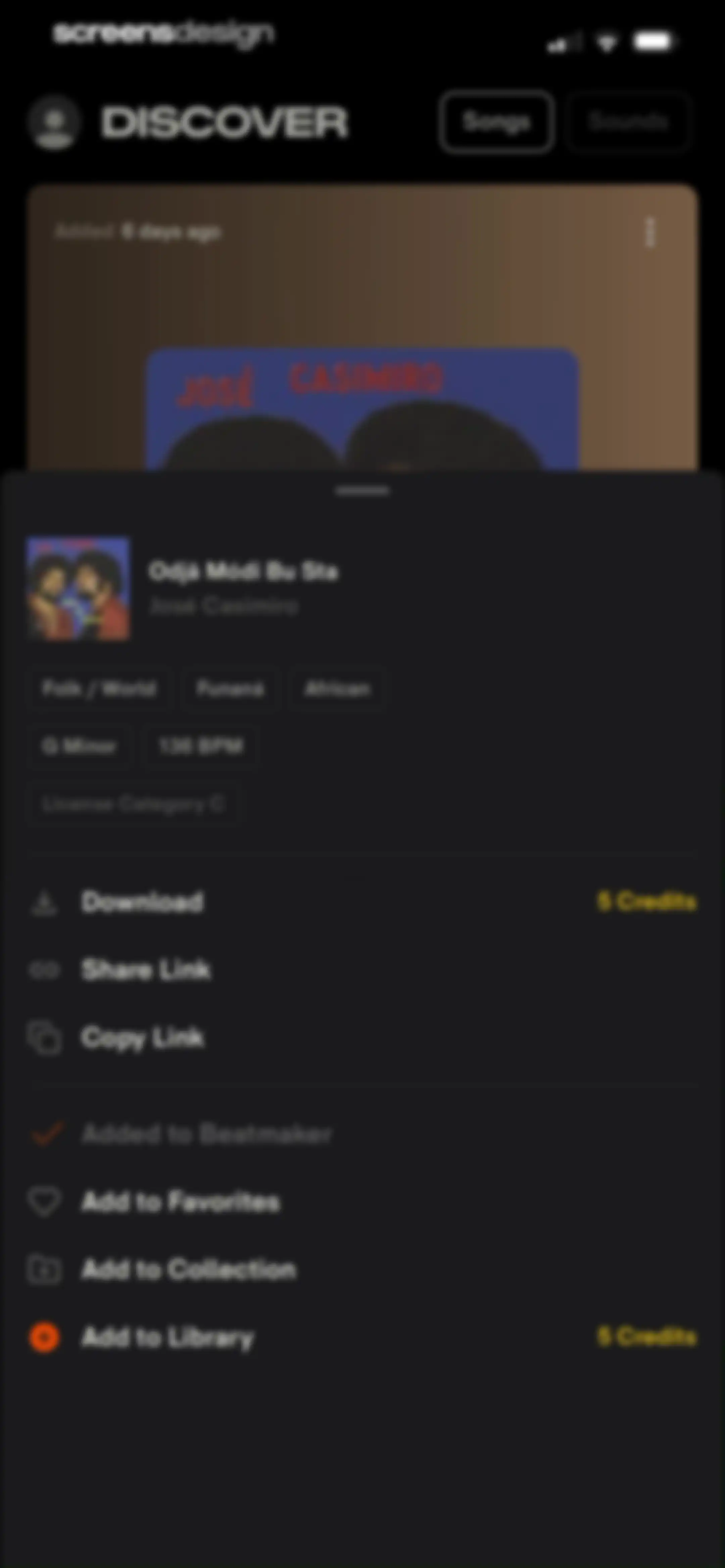This screenshot has width=725, height=1568.
Task: Choose Copy Link
Action: [x=362, y=1037]
